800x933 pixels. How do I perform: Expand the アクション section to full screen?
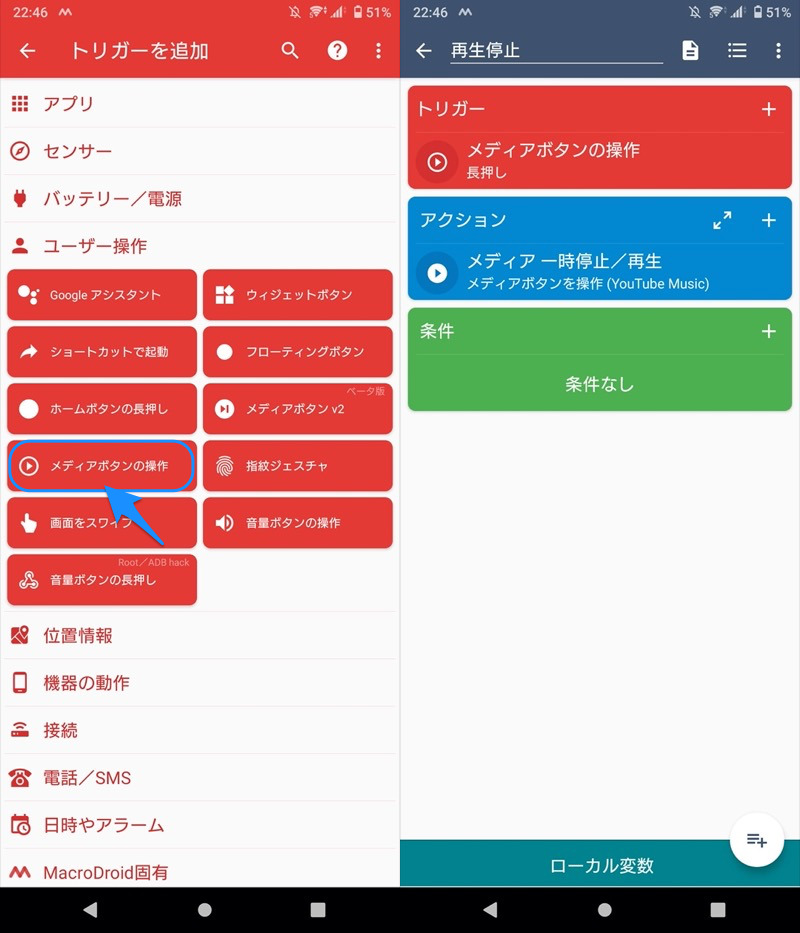(x=722, y=220)
